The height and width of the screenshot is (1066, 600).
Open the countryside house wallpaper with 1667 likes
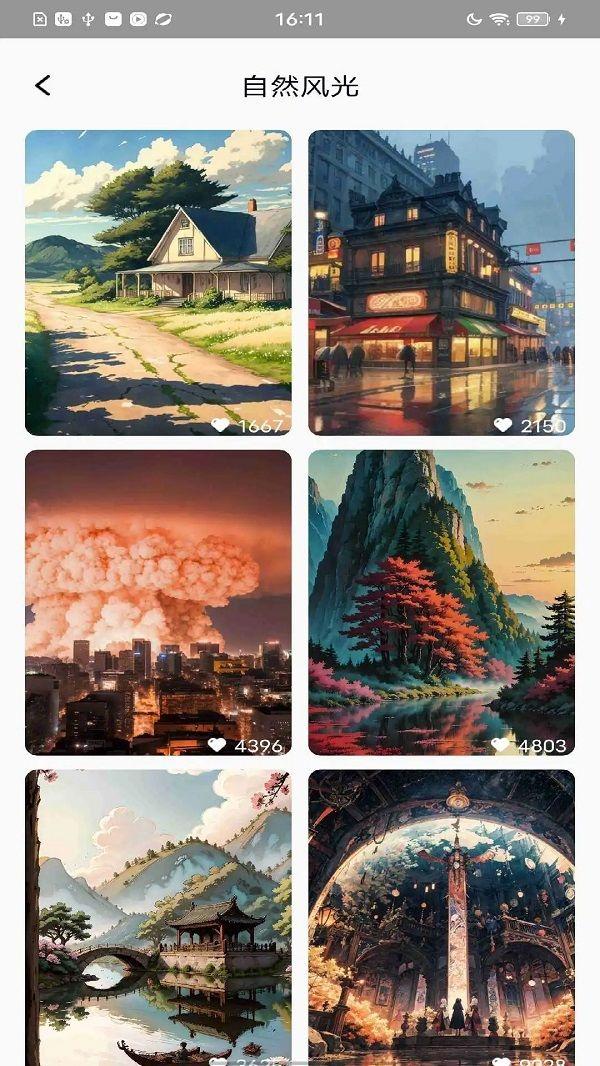[x=158, y=282]
